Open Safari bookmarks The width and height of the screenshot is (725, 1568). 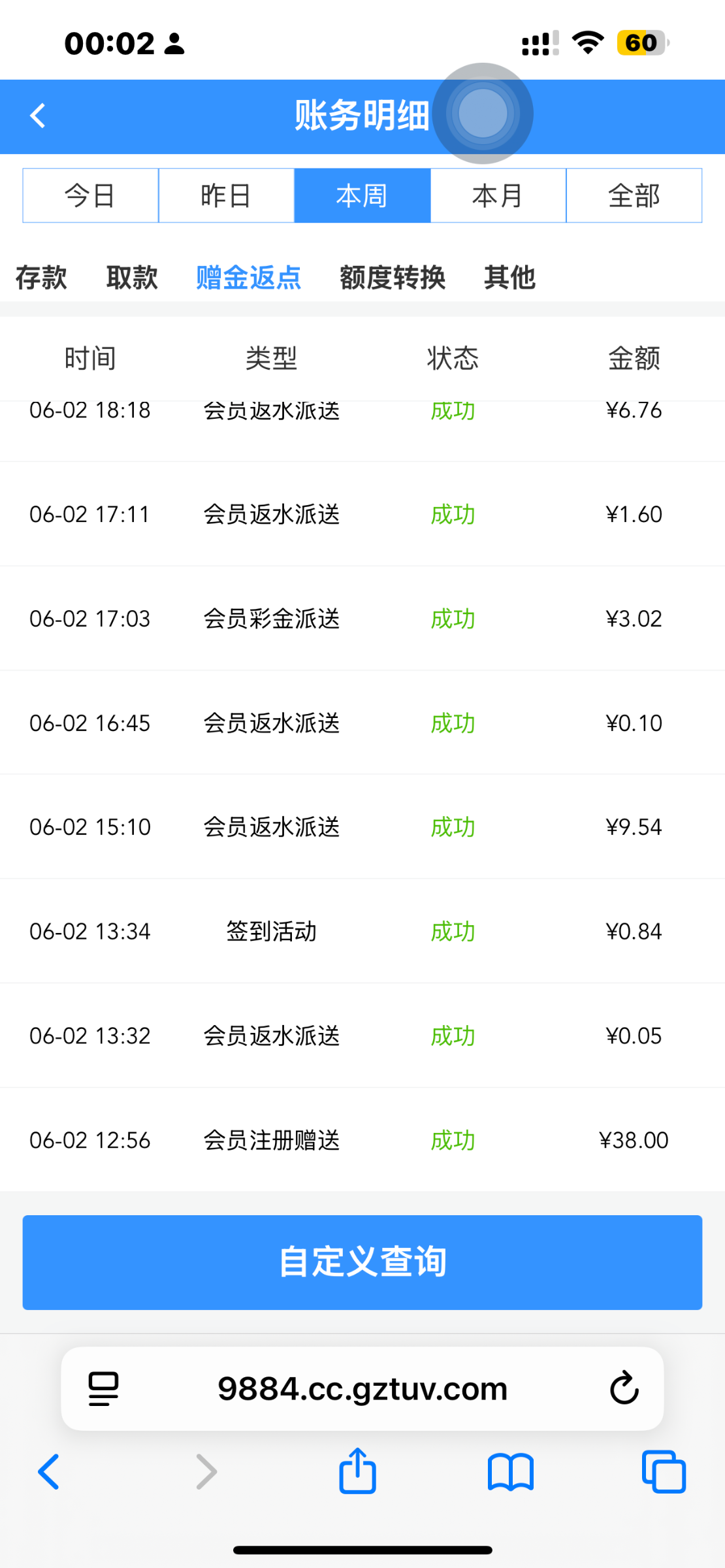510,1472
